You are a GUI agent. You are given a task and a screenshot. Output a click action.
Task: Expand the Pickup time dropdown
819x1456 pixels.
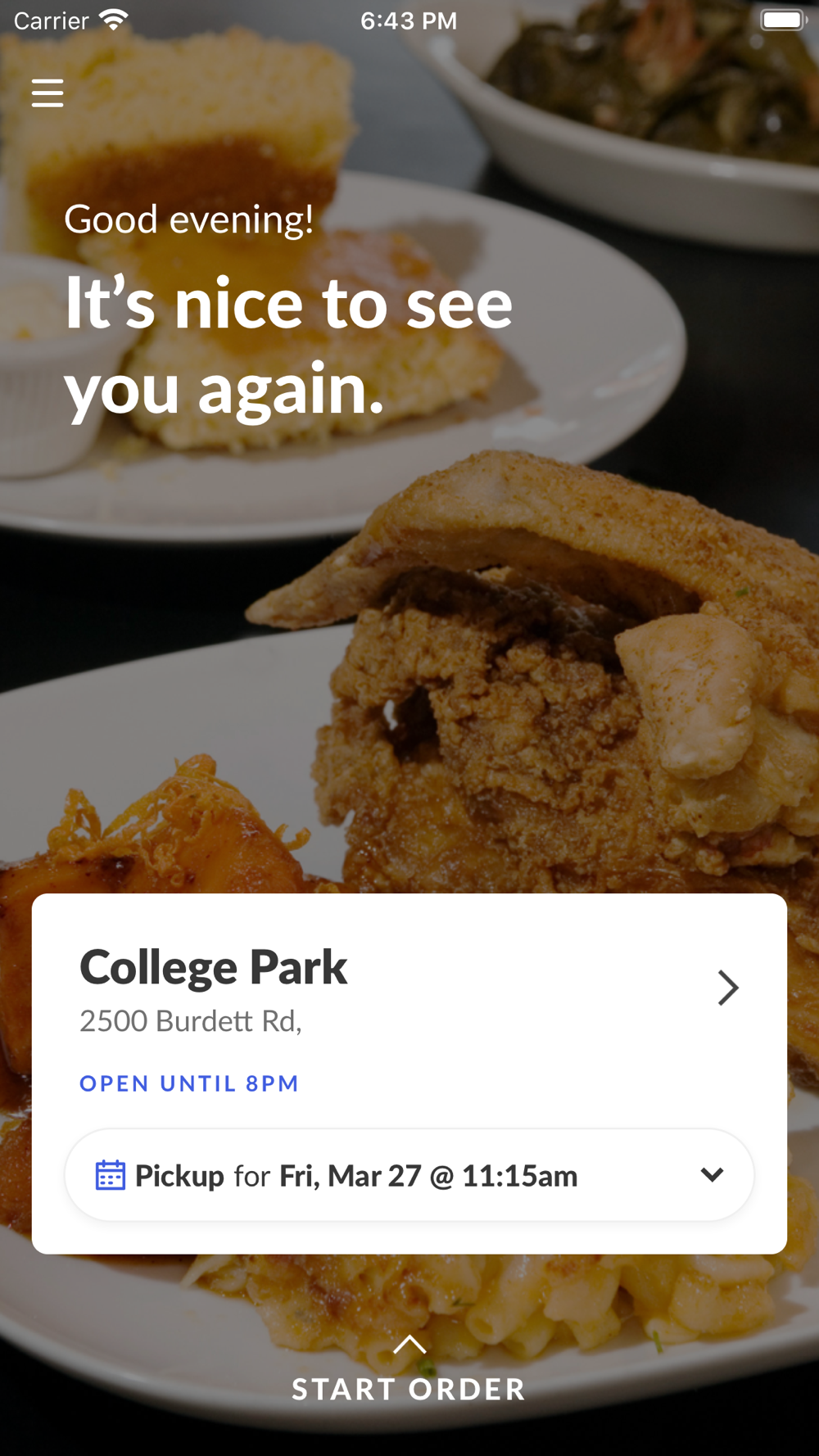coord(711,1175)
